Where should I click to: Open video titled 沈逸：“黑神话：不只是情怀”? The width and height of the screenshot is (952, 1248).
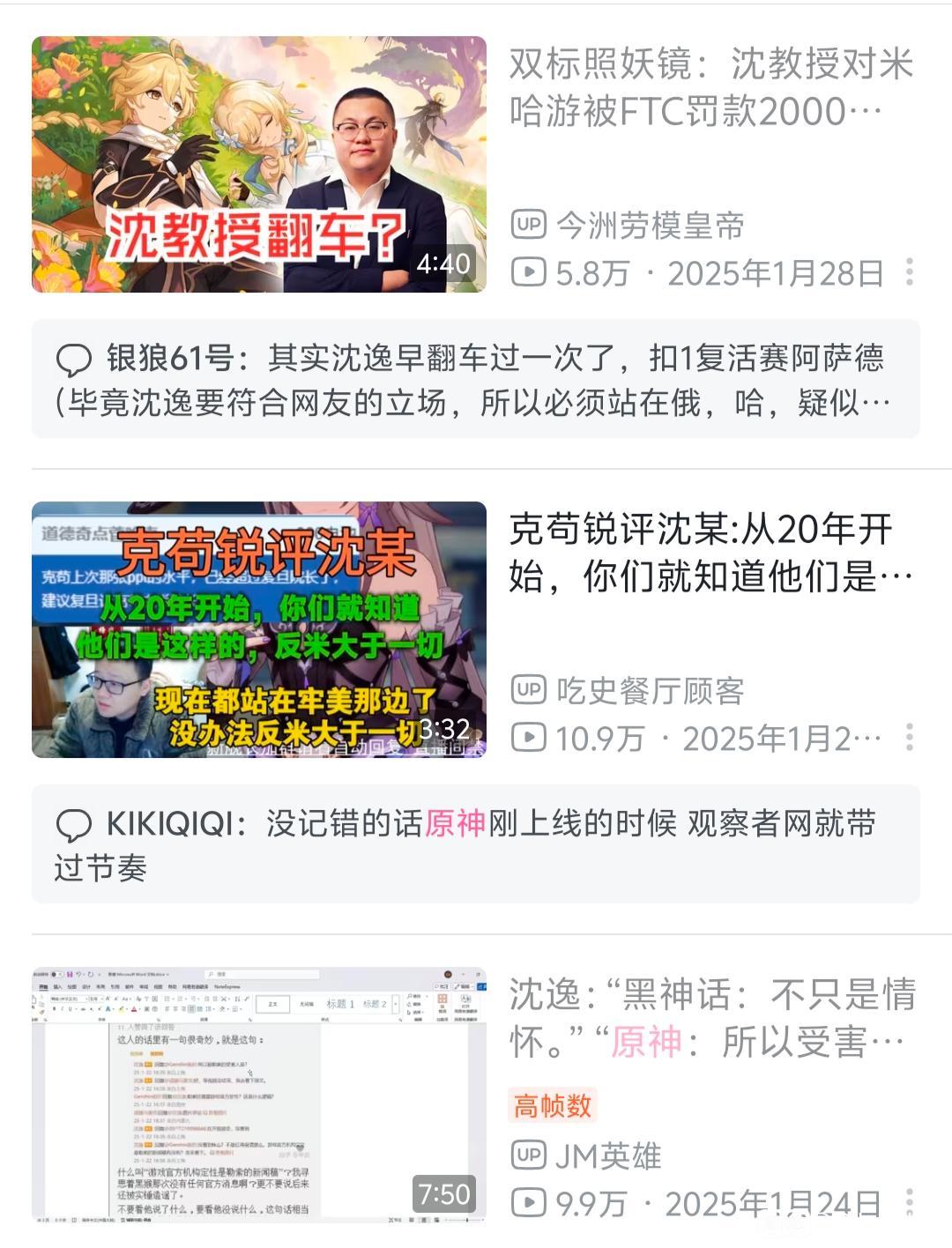tap(712, 1019)
